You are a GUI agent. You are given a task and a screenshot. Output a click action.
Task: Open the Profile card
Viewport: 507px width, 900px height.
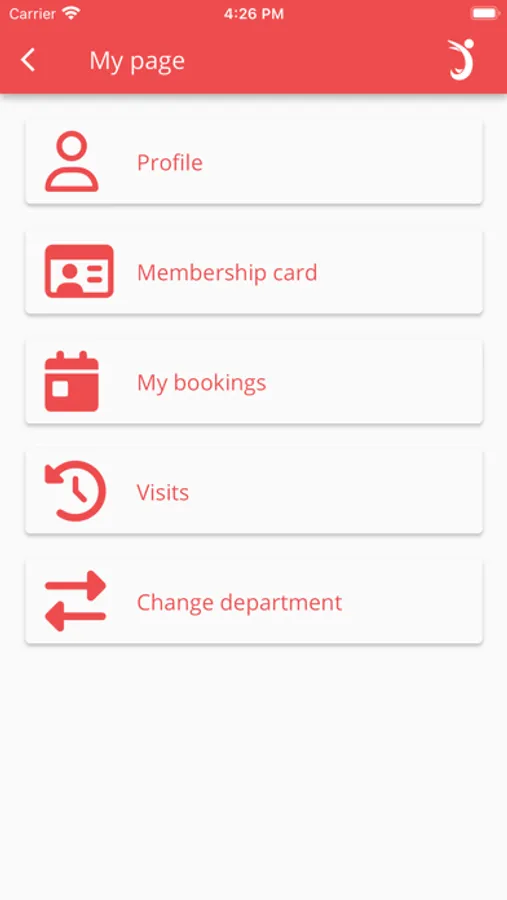(x=254, y=162)
